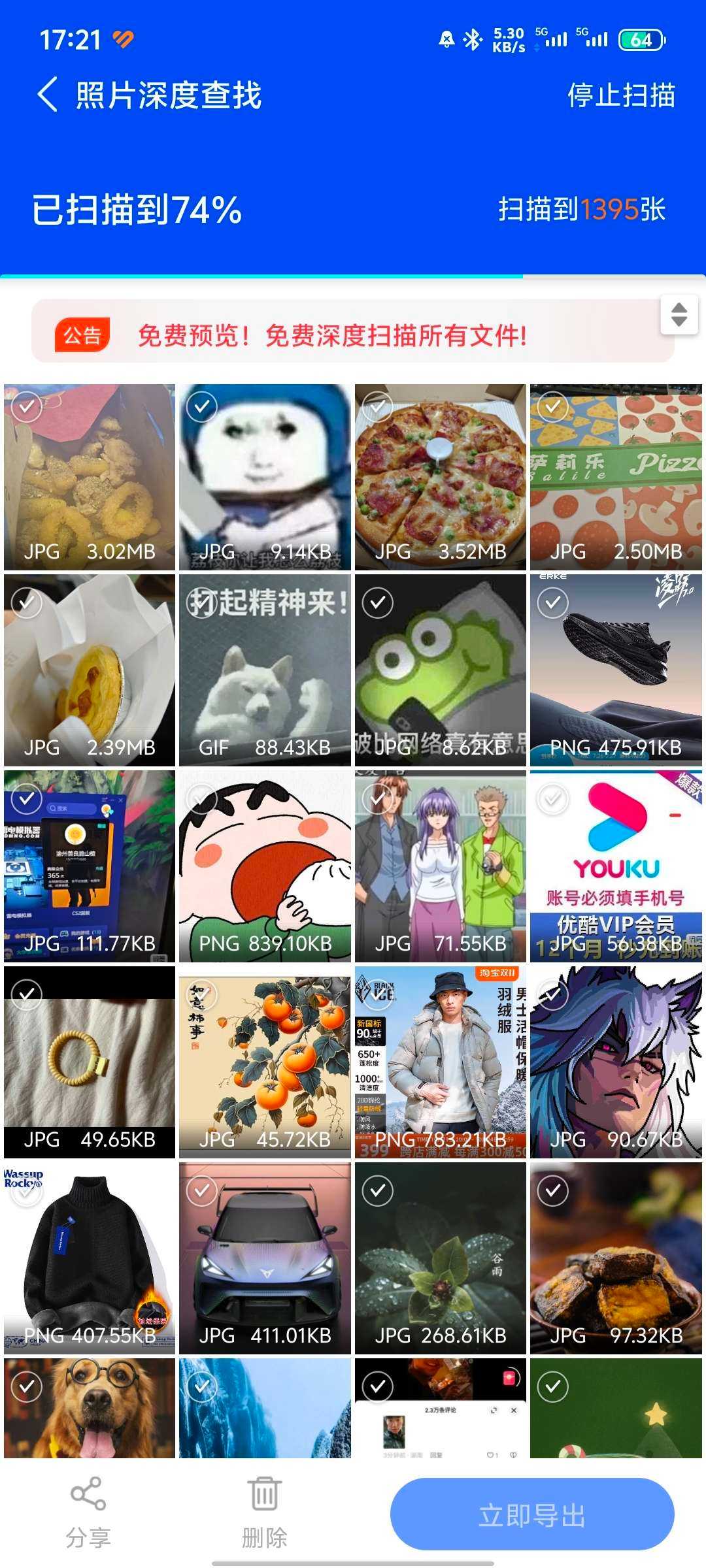Deselect the Crayon Shin-chan PNG
706x1568 pixels.
coord(201,798)
